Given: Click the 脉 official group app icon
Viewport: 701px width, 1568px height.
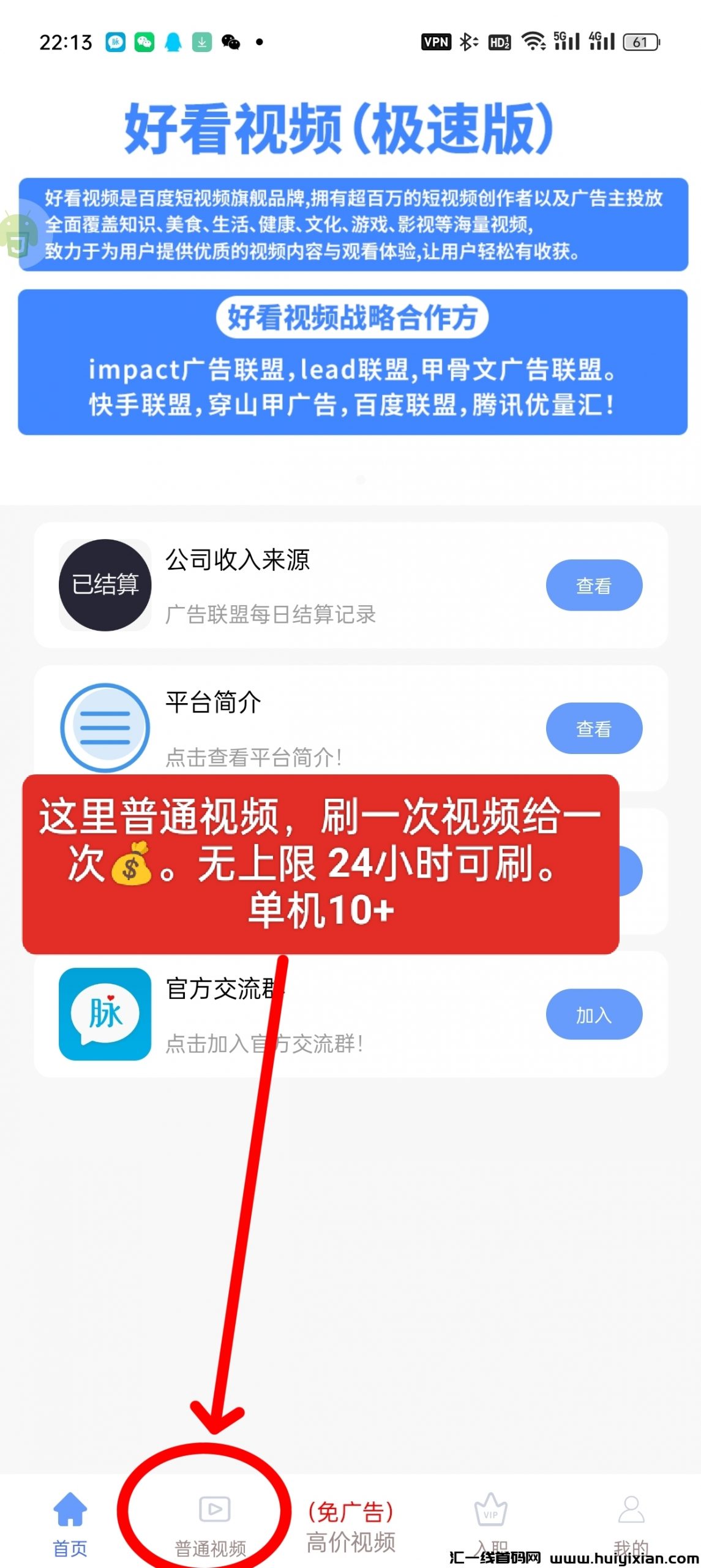Looking at the screenshot, I should [104, 1015].
